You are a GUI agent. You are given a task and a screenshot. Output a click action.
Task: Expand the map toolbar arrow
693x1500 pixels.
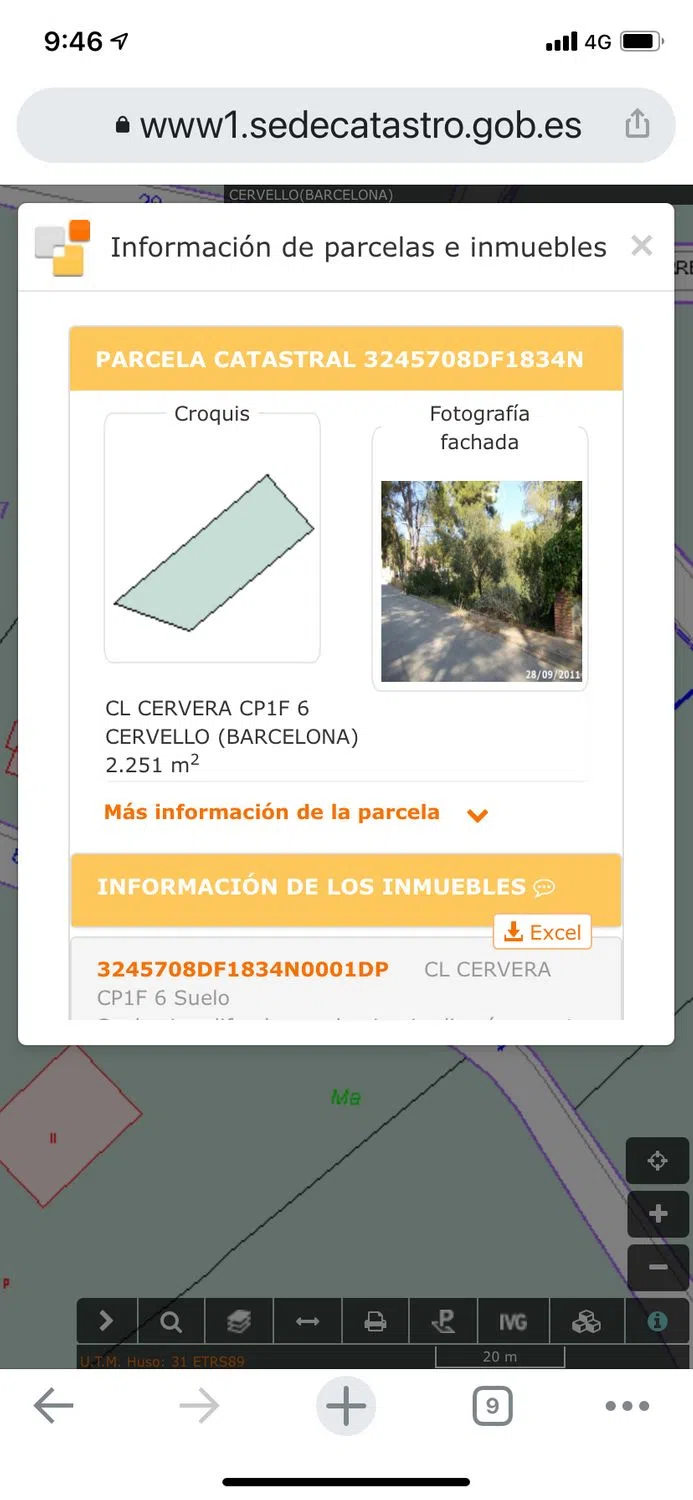point(106,1321)
